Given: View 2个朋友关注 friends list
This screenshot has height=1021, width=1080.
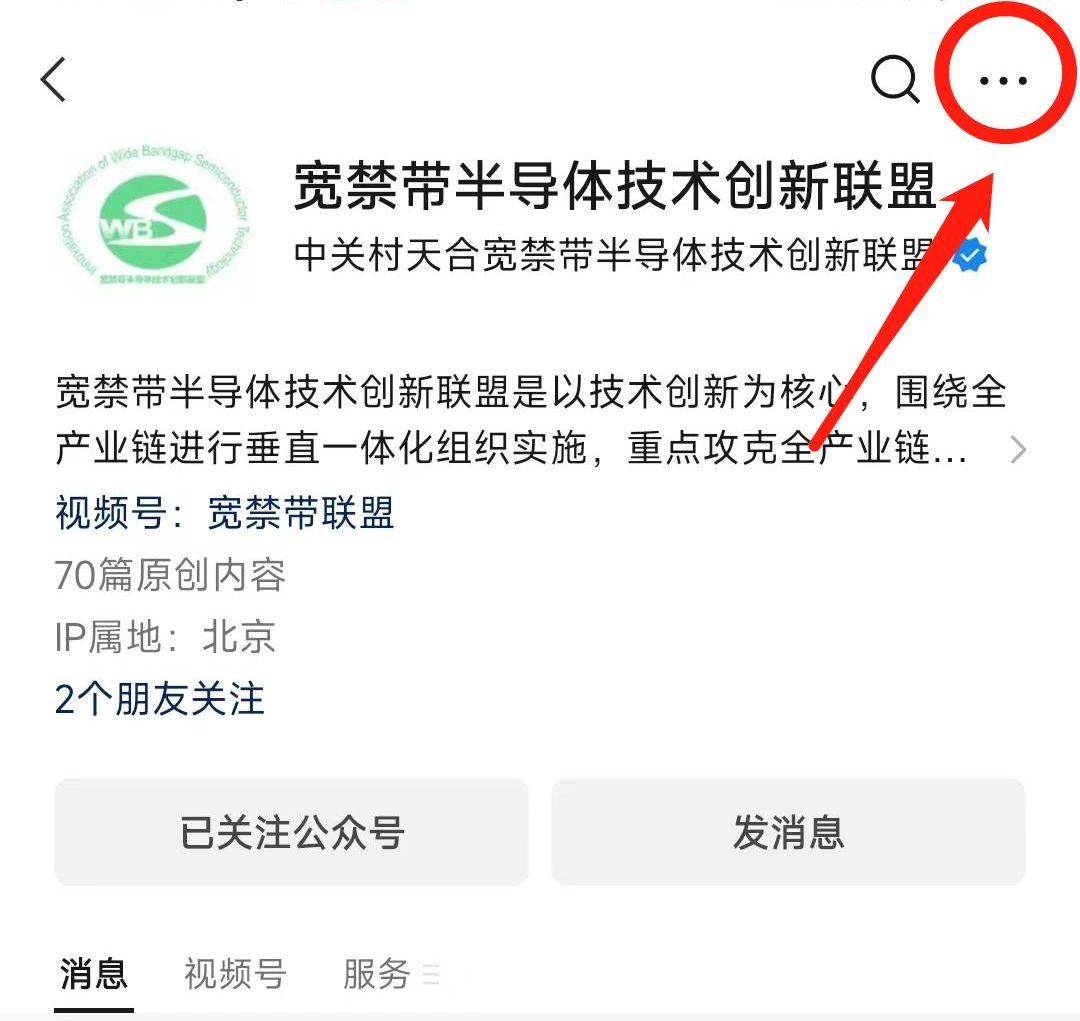Looking at the screenshot, I should point(160,699).
